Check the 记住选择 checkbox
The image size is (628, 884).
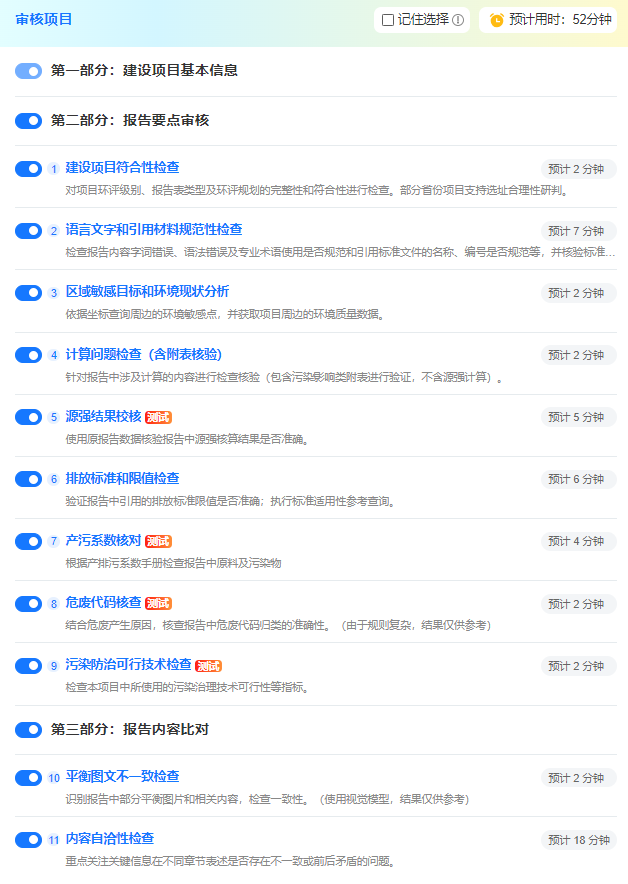click(x=388, y=20)
